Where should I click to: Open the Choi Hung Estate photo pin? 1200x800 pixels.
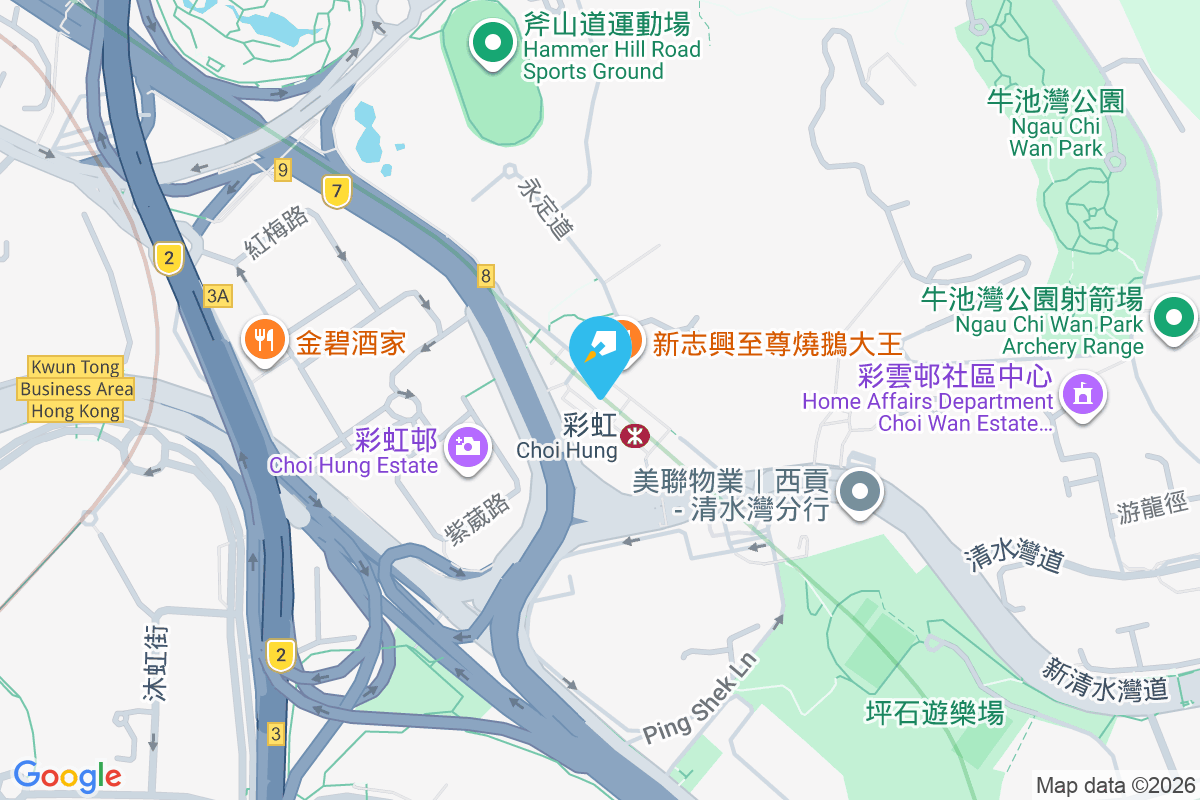click(x=467, y=444)
